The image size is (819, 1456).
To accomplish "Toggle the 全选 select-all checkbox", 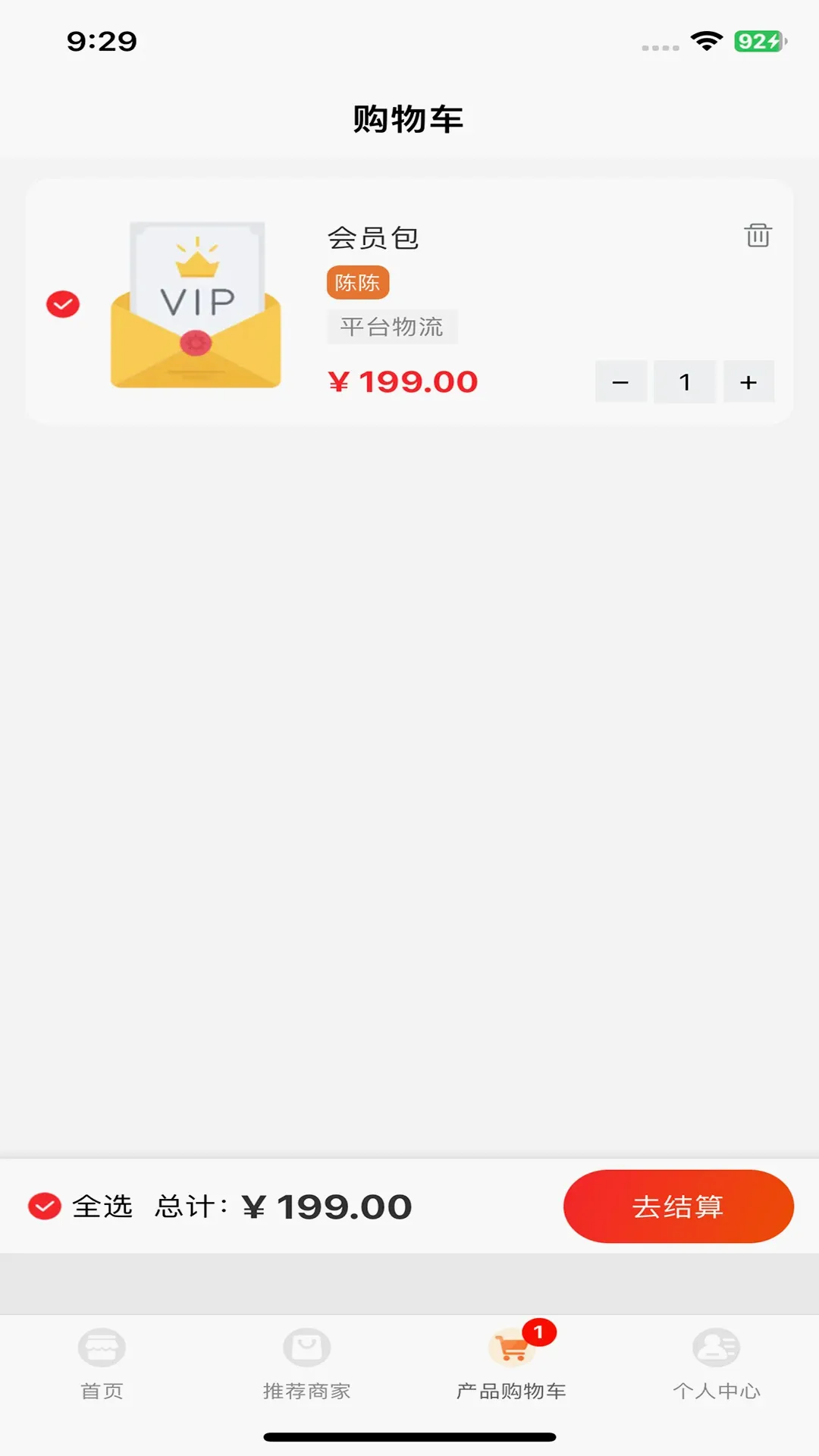I will (45, 1206).
